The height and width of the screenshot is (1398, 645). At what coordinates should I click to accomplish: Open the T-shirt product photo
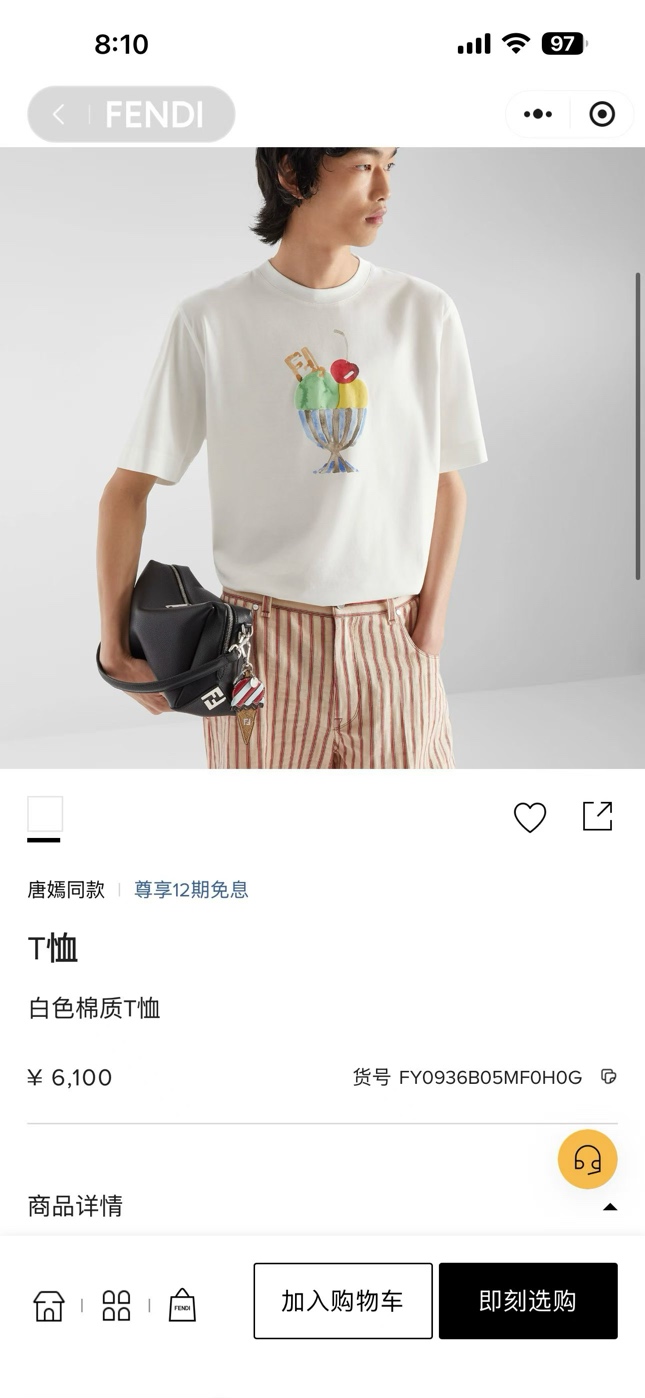[322, 458]
